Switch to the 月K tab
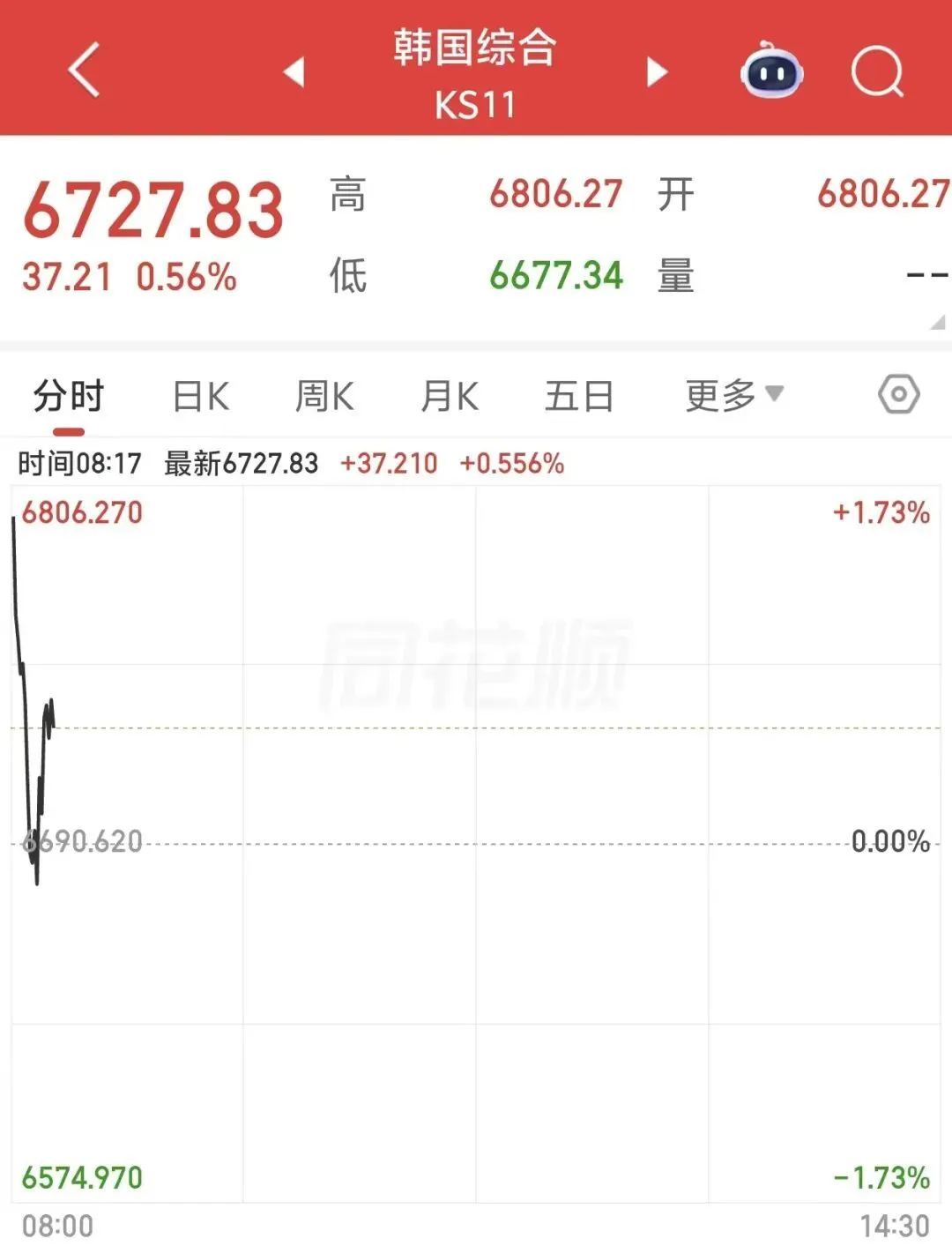Screen dimensions: 952x1246 coord(450,396)
